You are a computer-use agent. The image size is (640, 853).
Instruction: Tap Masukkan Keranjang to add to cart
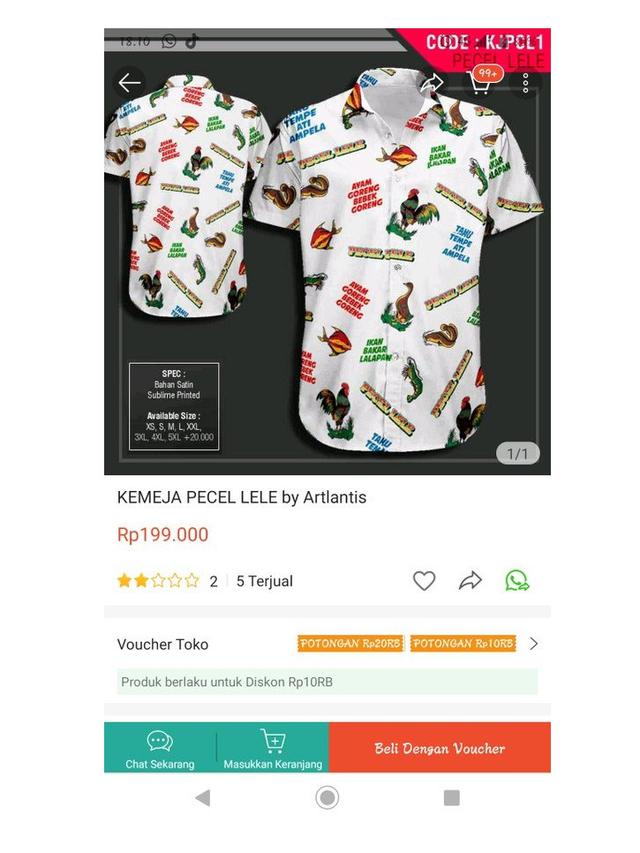click(x=273, y=748)
